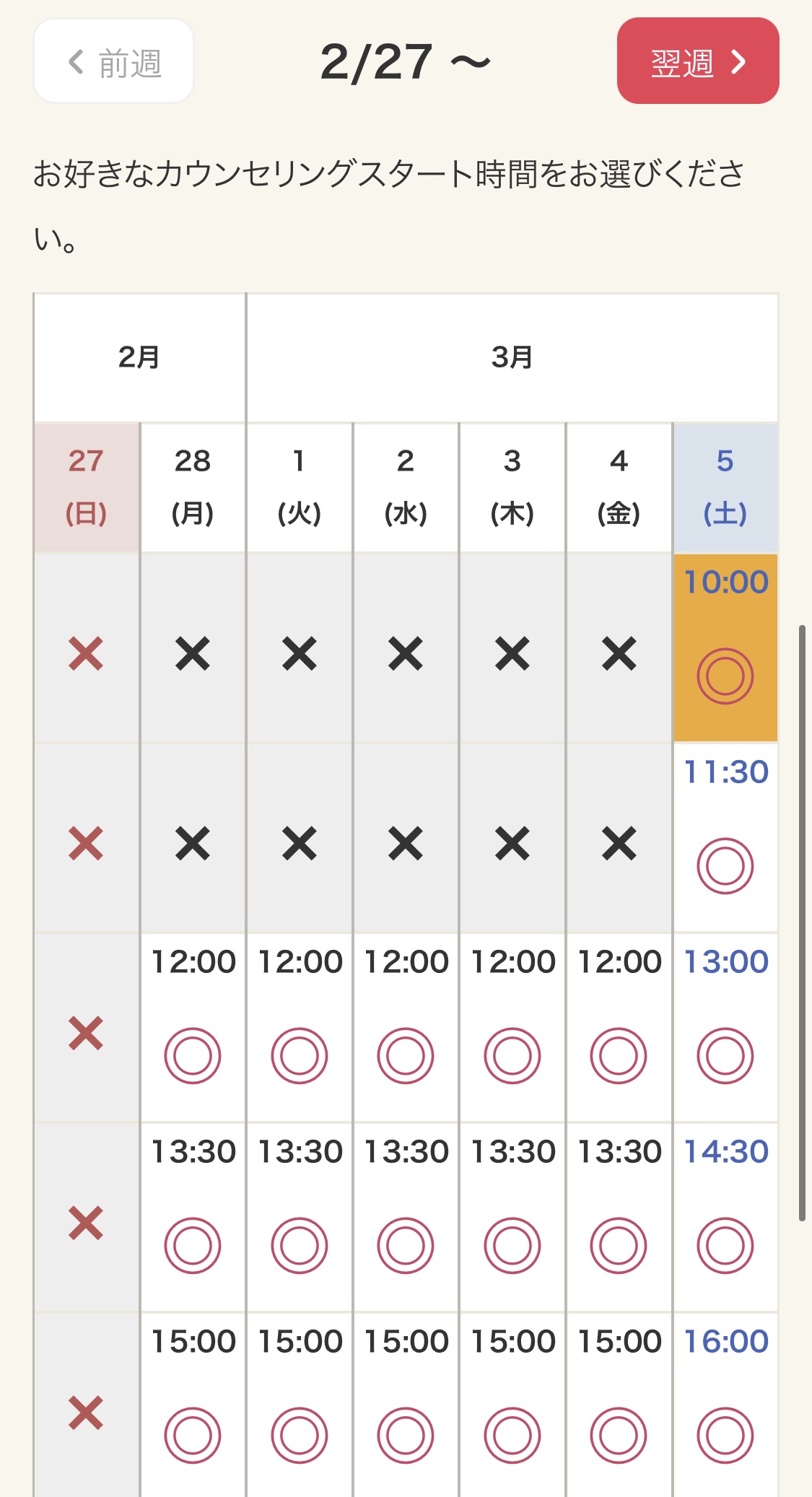Choose the Thursday 3rd 12:00 slot
The width and height of the screenshot is (812, 1497).
512,1027
